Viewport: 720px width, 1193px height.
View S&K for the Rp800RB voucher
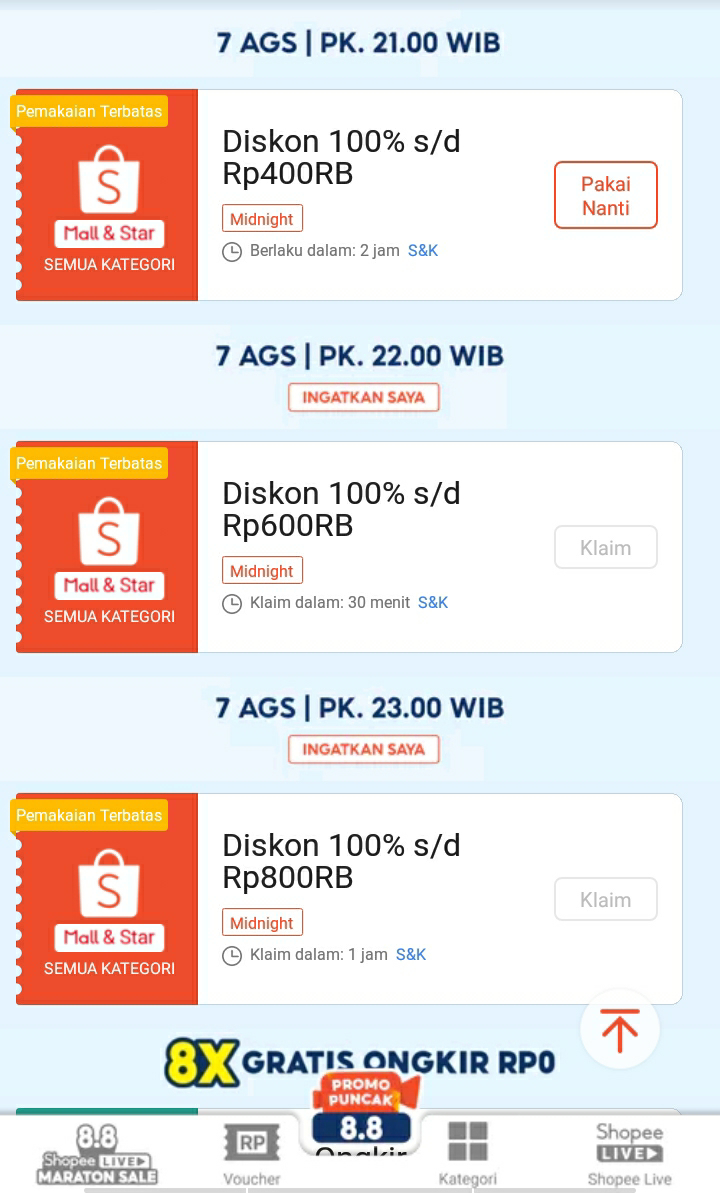tap(411, 955)
